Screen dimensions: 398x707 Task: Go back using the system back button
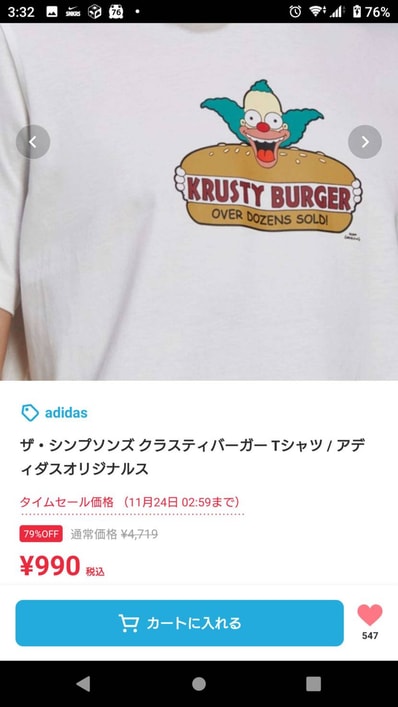click(83, 684)
